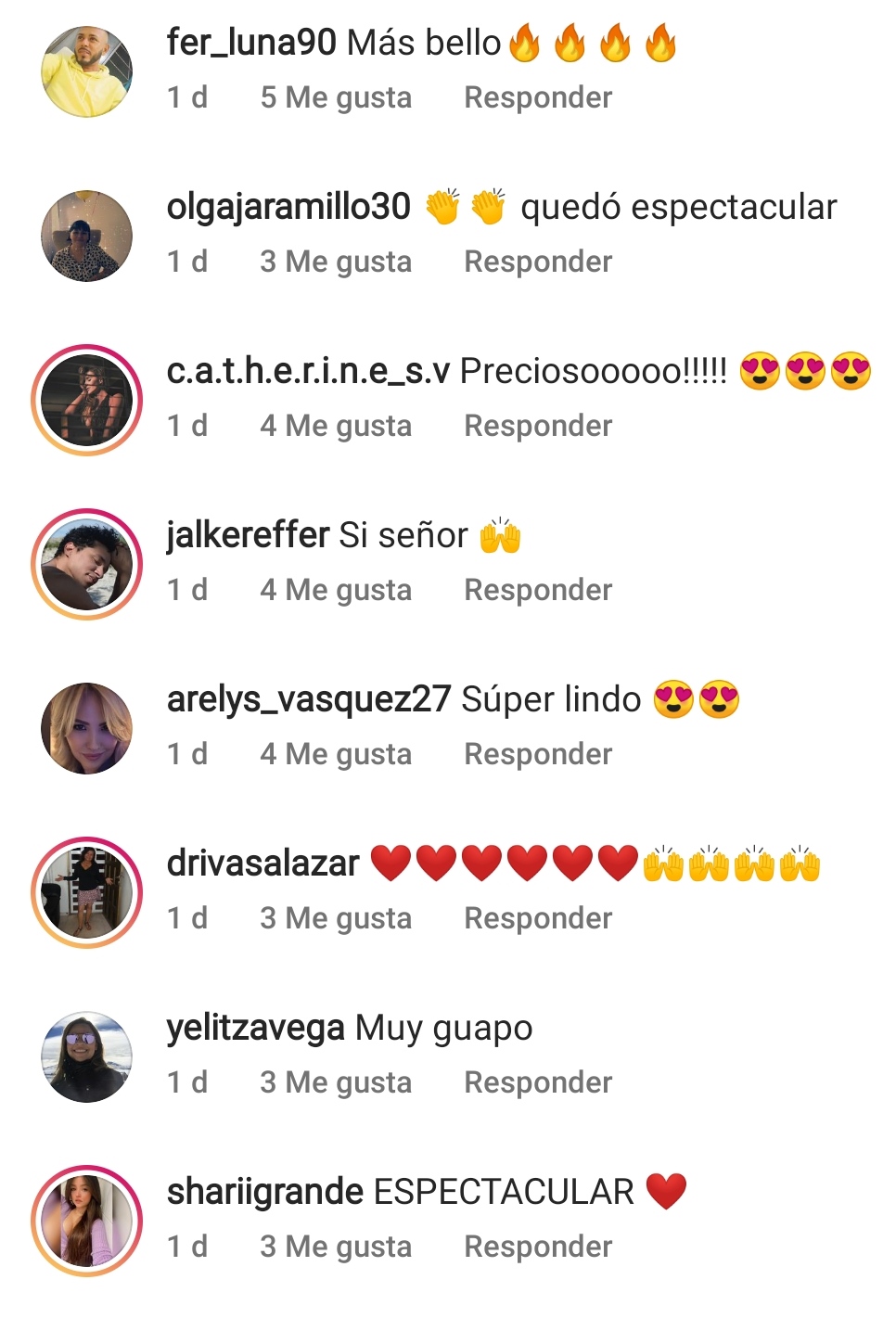Screen dimensions: 896x1318
Task: Open arelys_vasquez27's profile picture
Action: click(x=87, y=729)
